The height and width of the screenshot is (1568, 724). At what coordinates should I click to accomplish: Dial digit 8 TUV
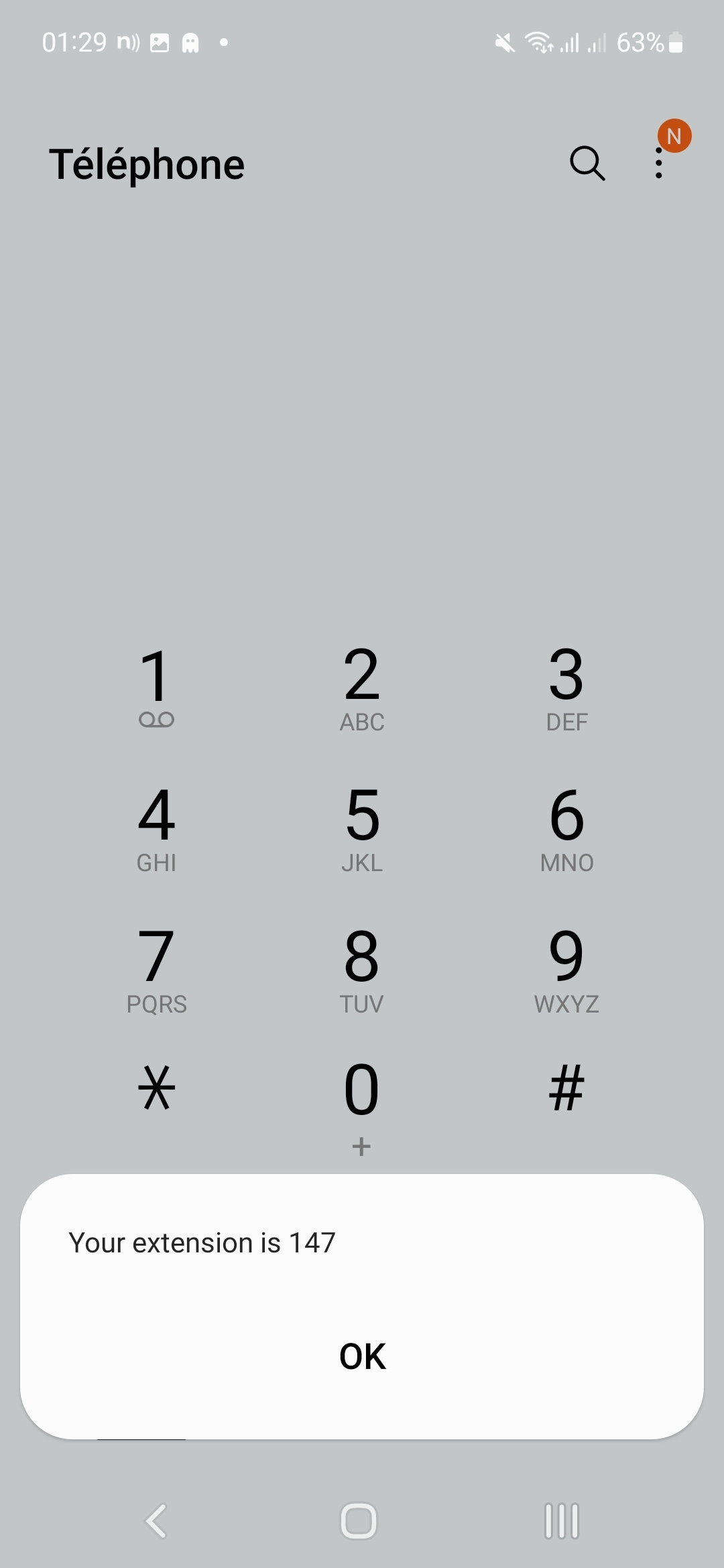click(362, 968)
